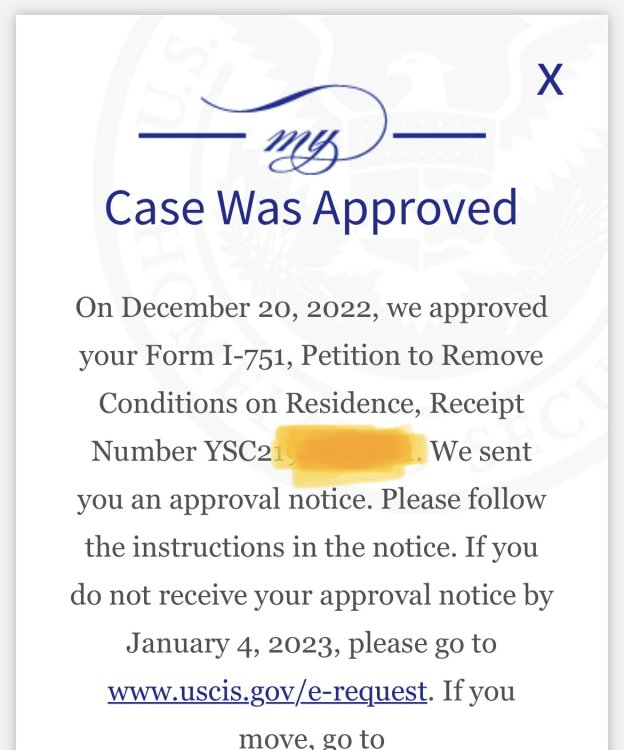
Task: Close the Case Was Approved dialog
Action: click(x=550, y=79)
